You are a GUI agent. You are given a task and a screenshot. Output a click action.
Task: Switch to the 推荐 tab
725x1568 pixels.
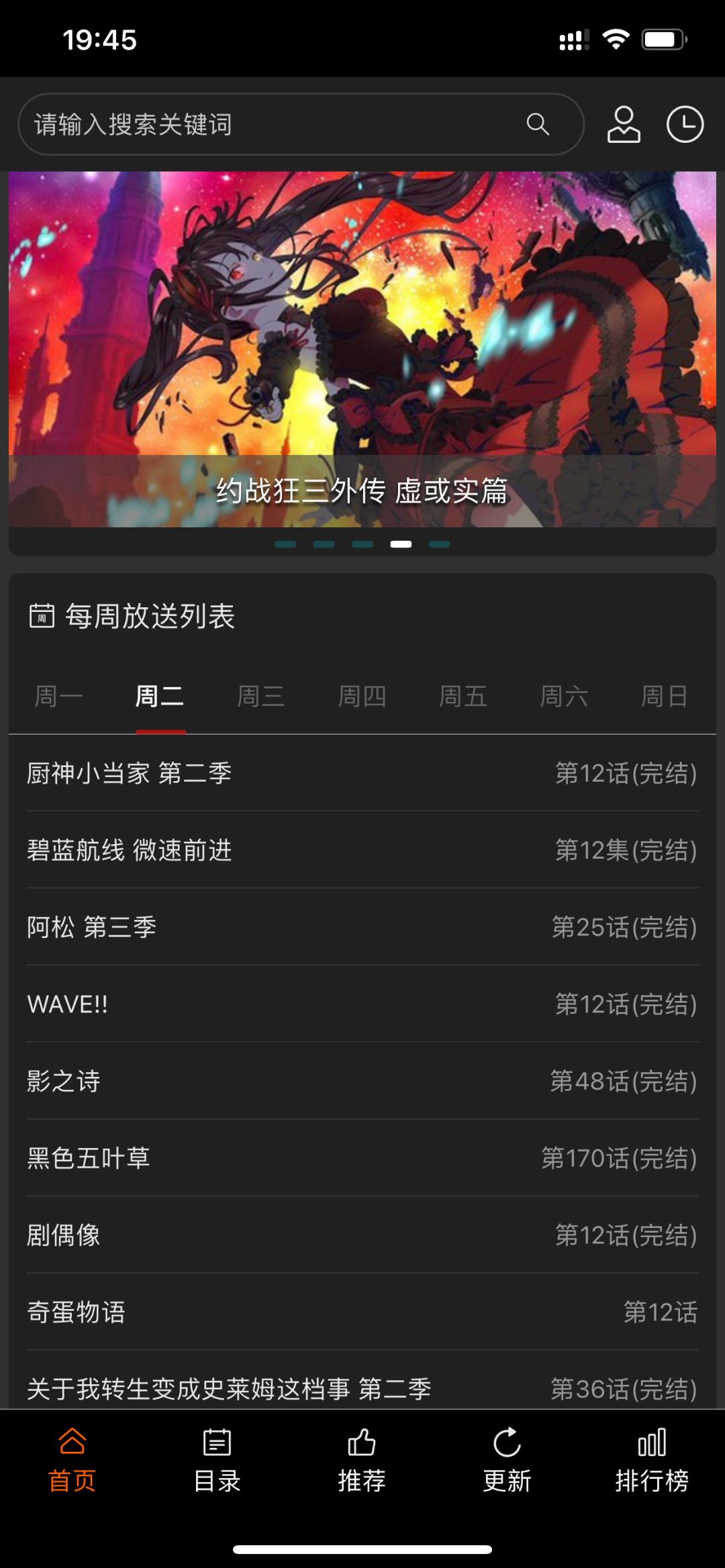click(x=362, y=1461)
